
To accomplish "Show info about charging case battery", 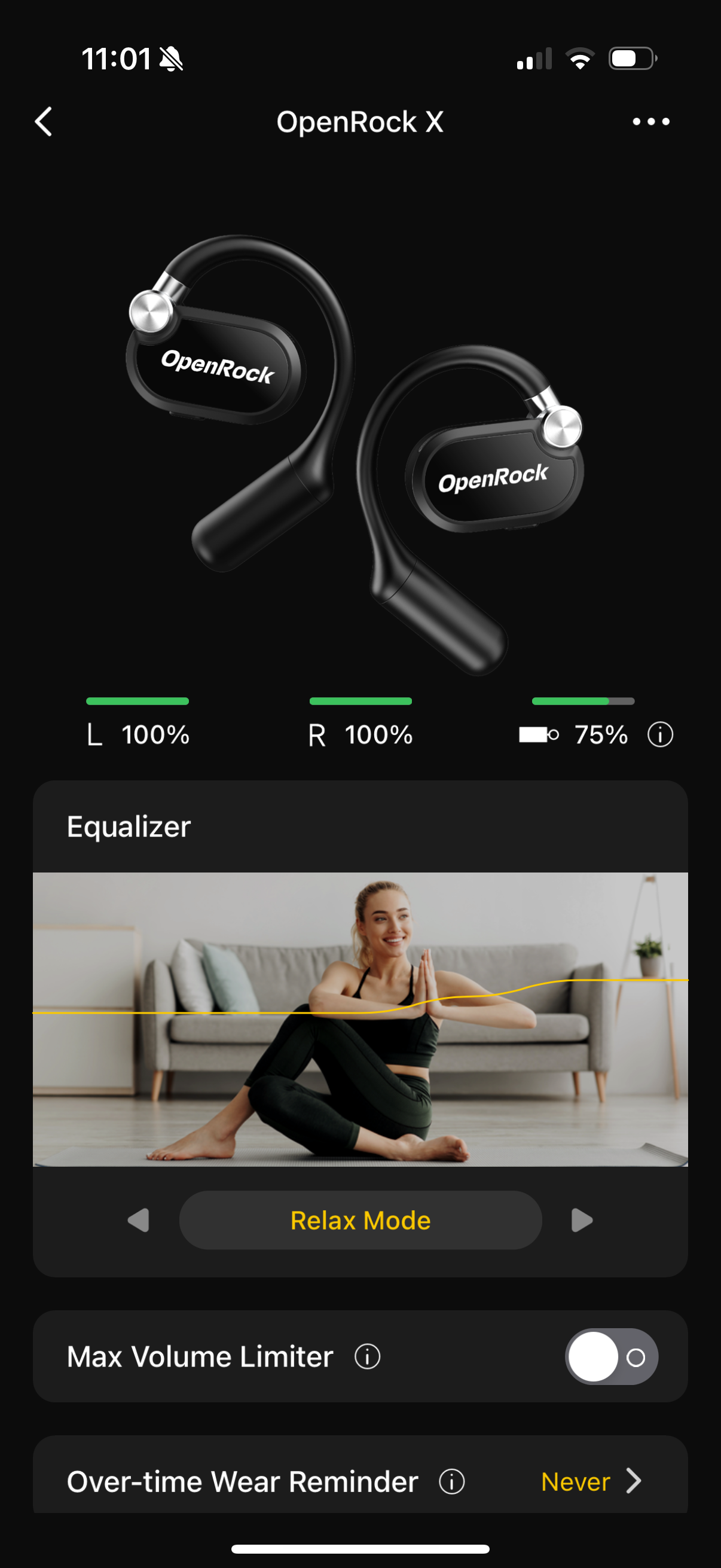I will [x=660, y=734].
